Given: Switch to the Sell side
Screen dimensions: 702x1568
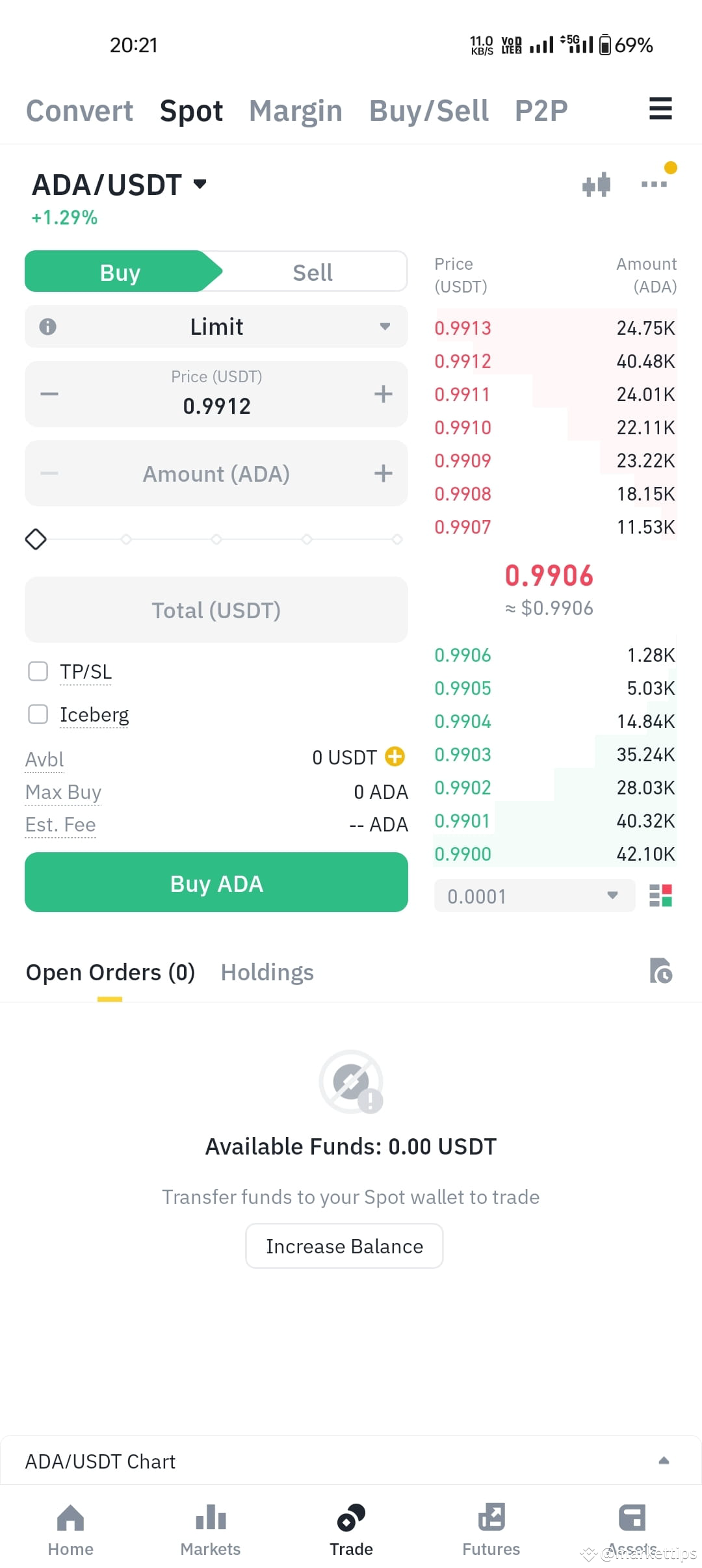Looking at the screenshot, I should (x=312, y=272).
